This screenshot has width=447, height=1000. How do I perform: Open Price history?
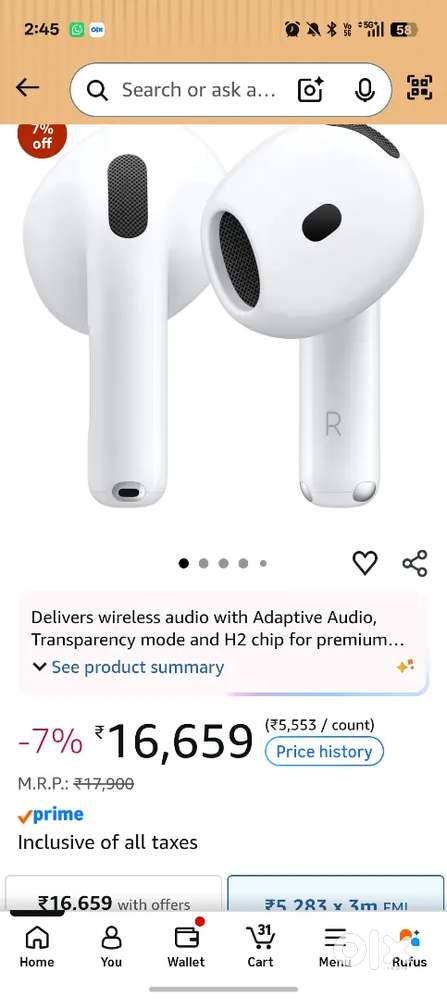(x=324, y=751)
